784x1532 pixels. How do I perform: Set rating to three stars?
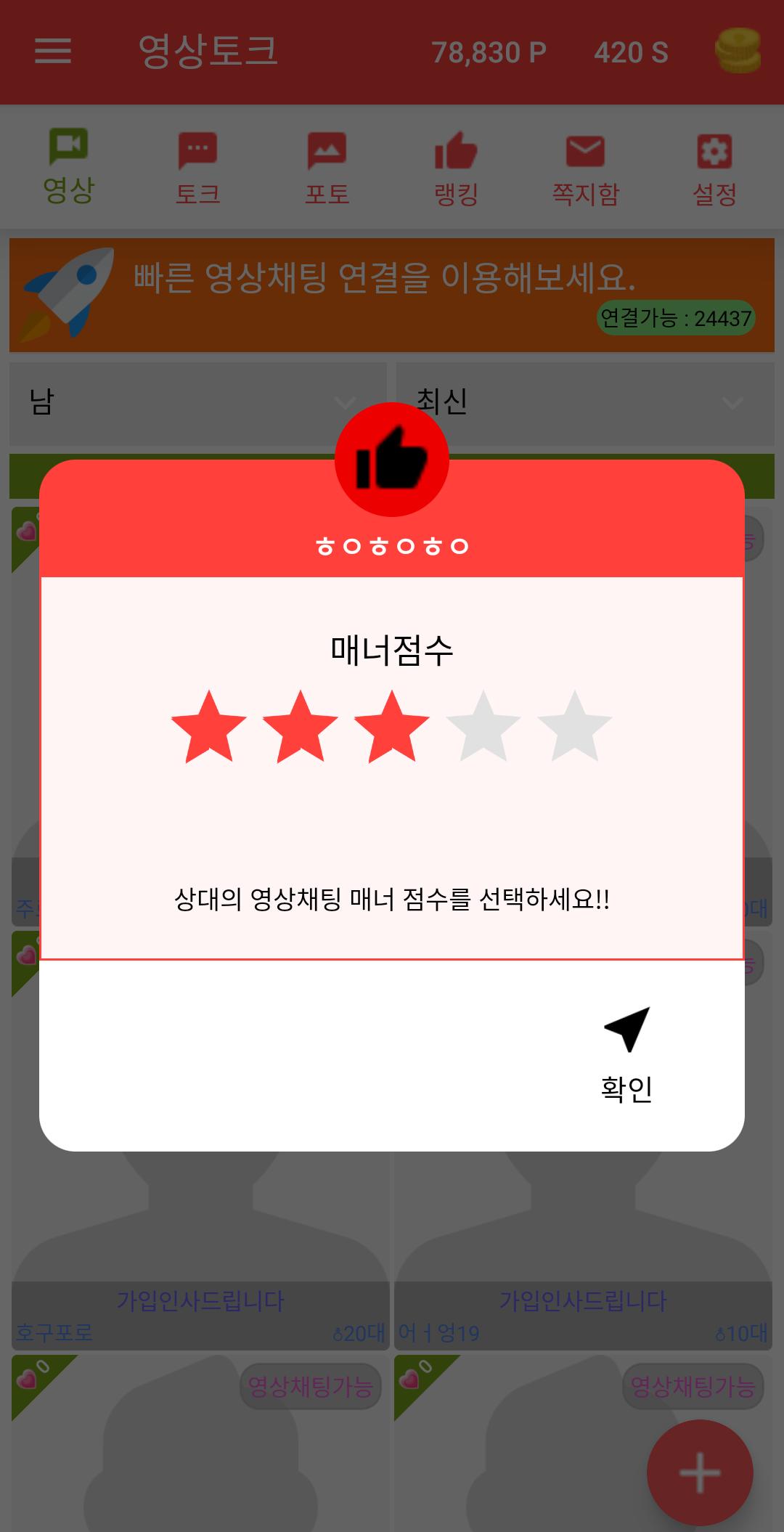(392, 727)
